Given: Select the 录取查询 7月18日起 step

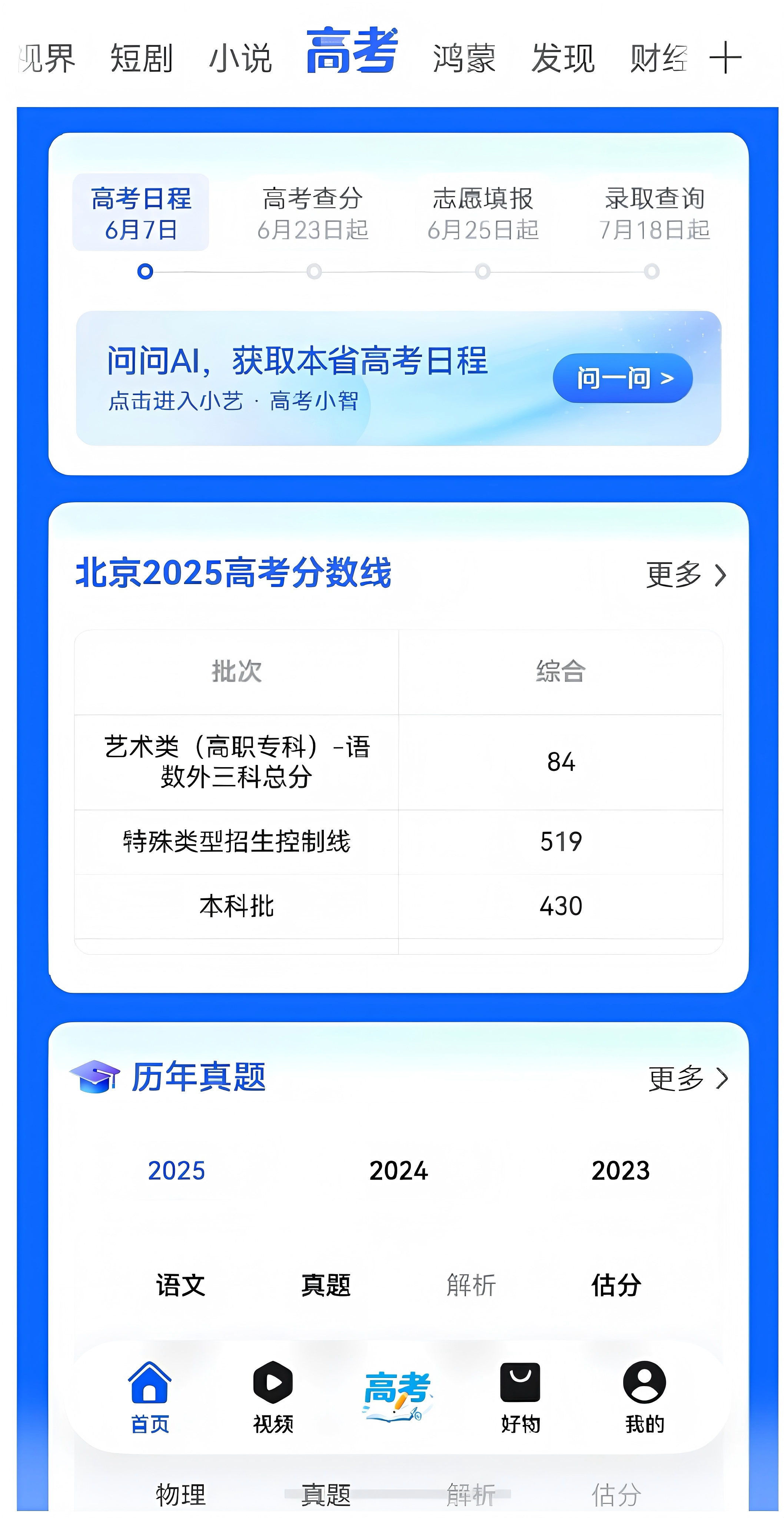Looking at the screenshot, I should coord(654,213).
